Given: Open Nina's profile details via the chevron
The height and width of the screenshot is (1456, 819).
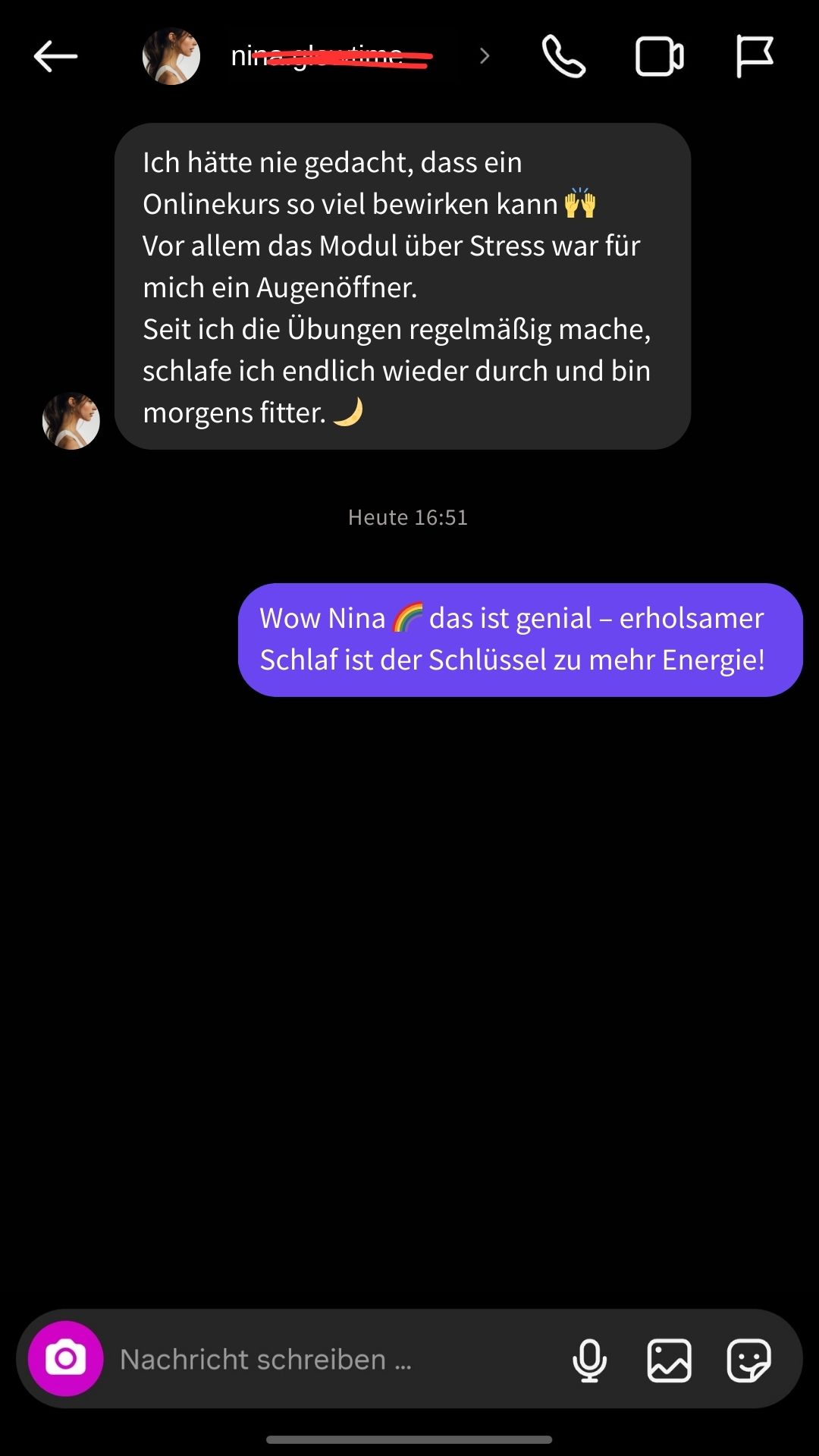Looking at the screenshot, I should tap(484, 55).
